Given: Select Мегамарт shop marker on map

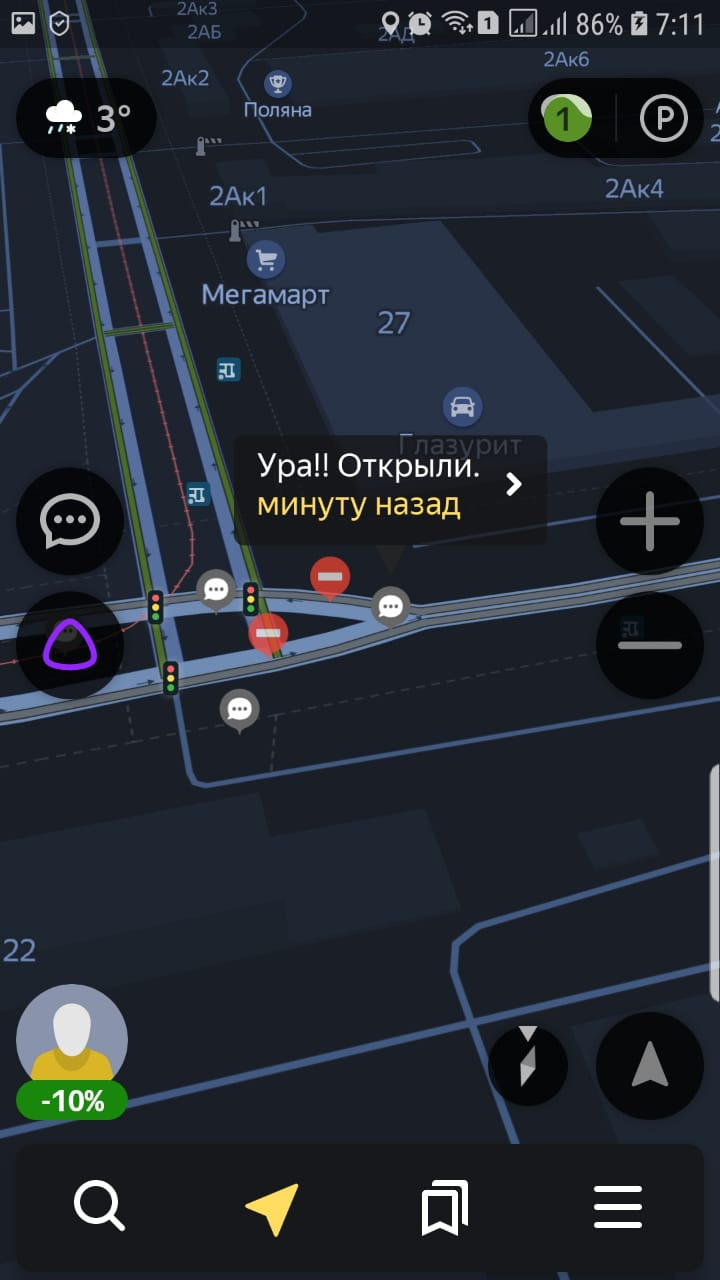Looking at the screenshot, I should tap(265, 261).
